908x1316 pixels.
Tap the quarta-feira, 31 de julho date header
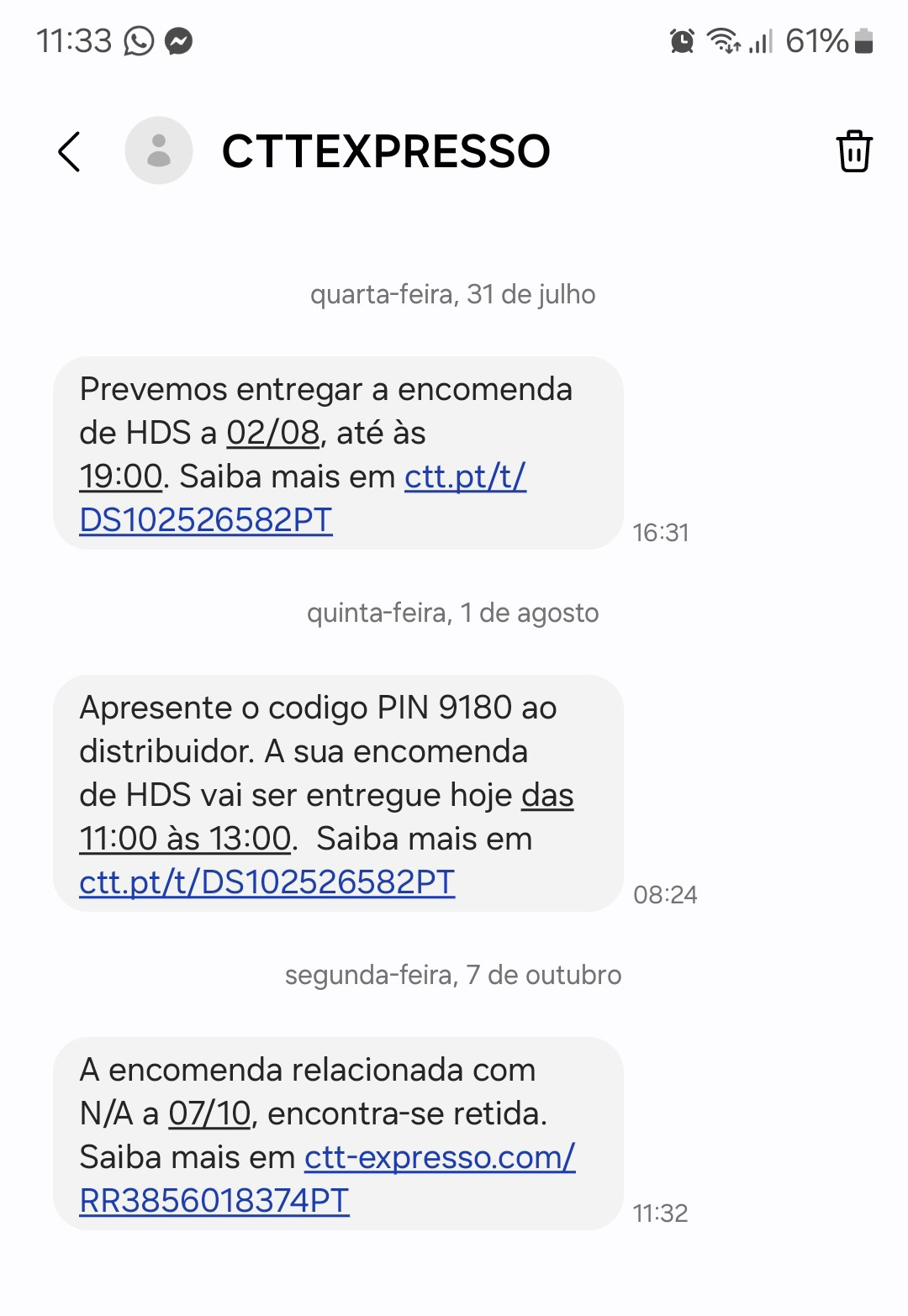[x=453, y=295]
